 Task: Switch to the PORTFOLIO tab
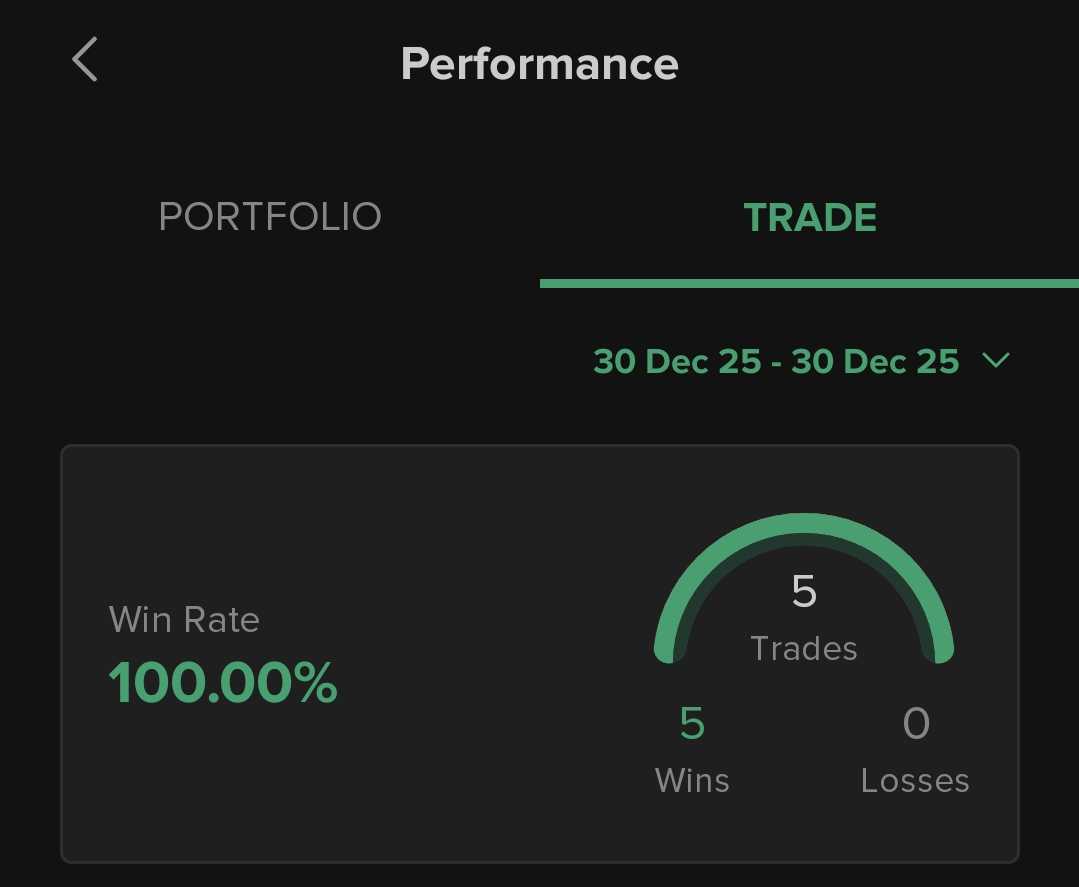coord(270,217)
